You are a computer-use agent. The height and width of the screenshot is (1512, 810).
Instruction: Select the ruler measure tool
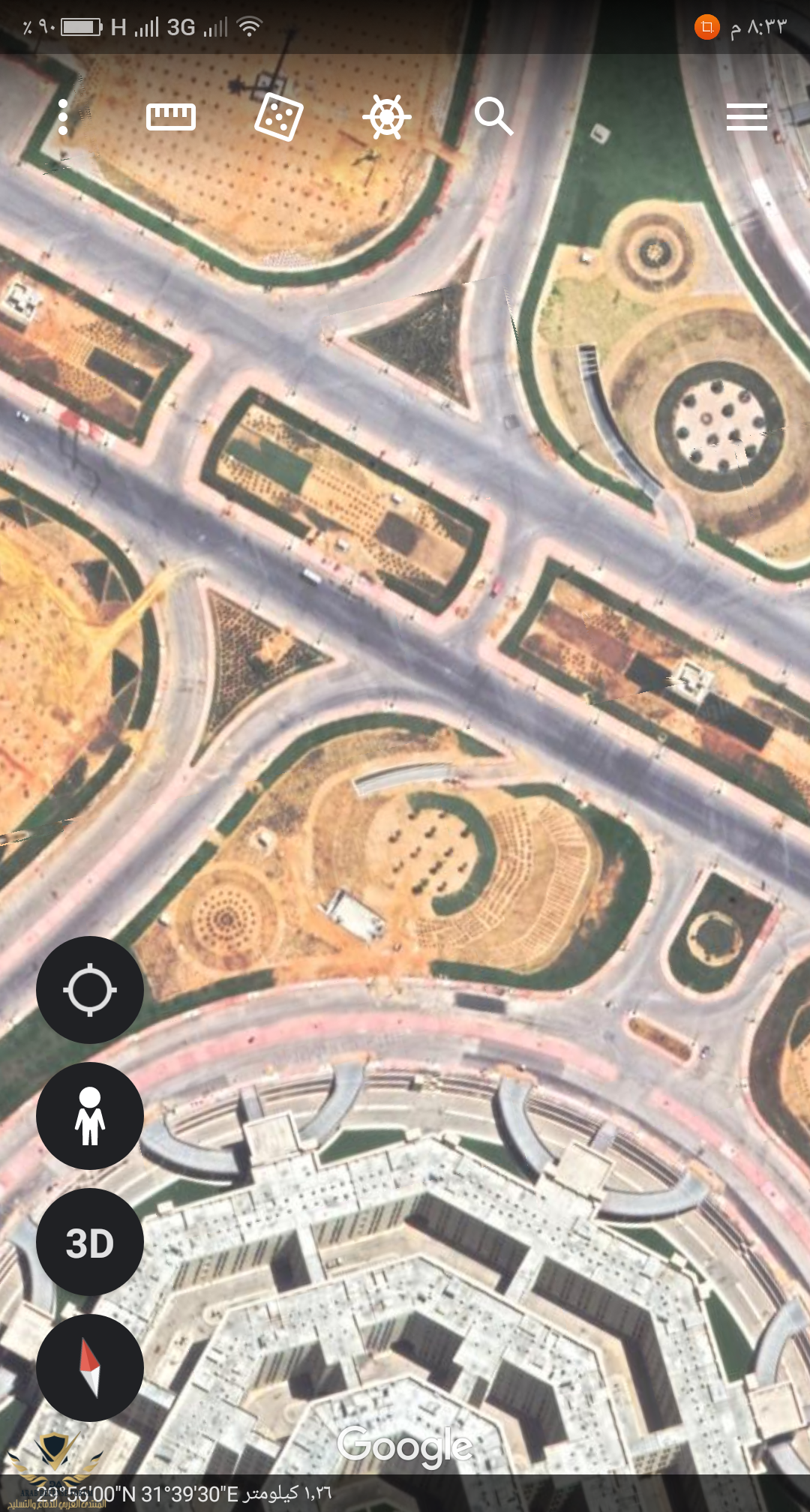pos(170,117)
